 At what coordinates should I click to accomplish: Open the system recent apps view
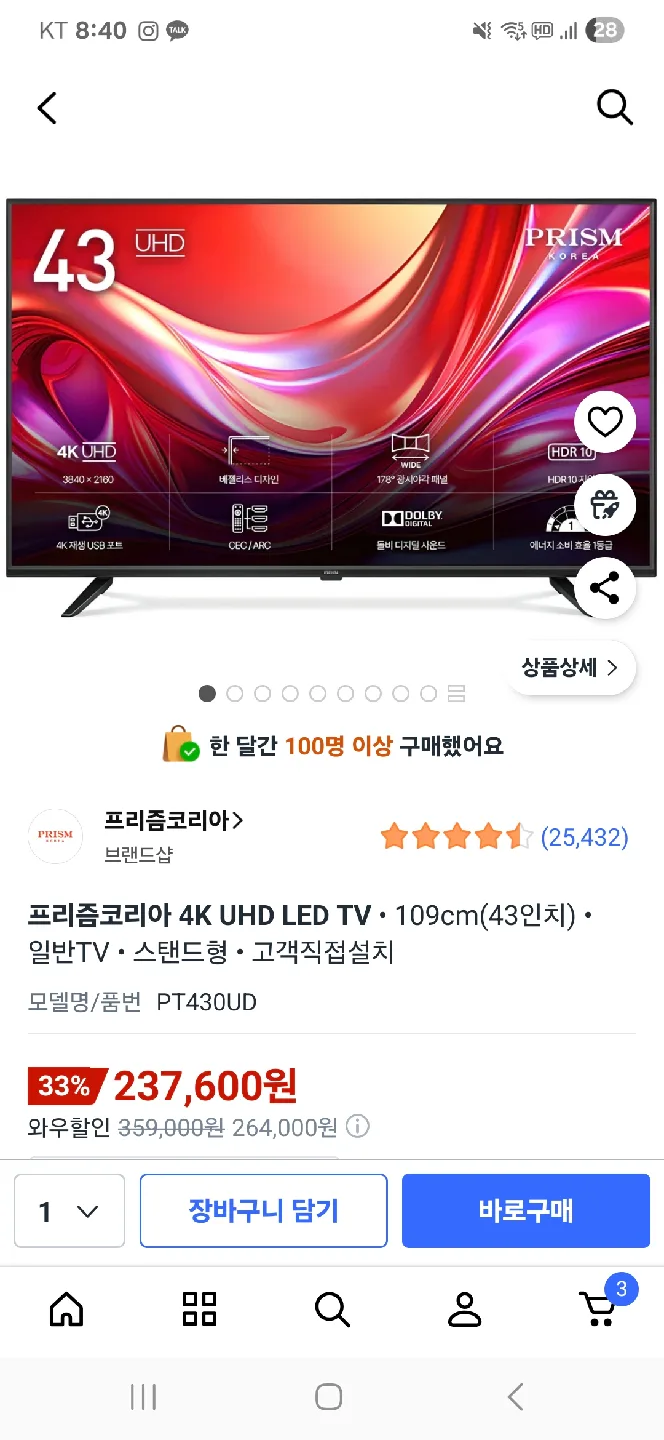(143, 1397)
